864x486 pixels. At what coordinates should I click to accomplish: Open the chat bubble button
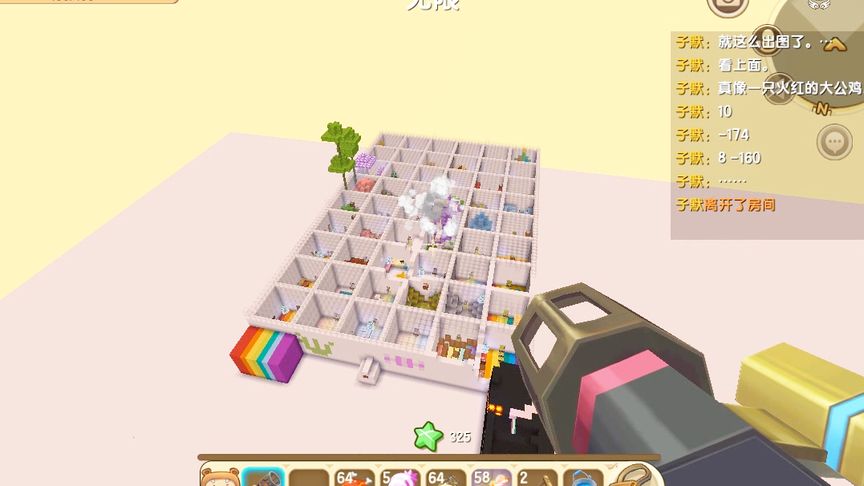834,143
